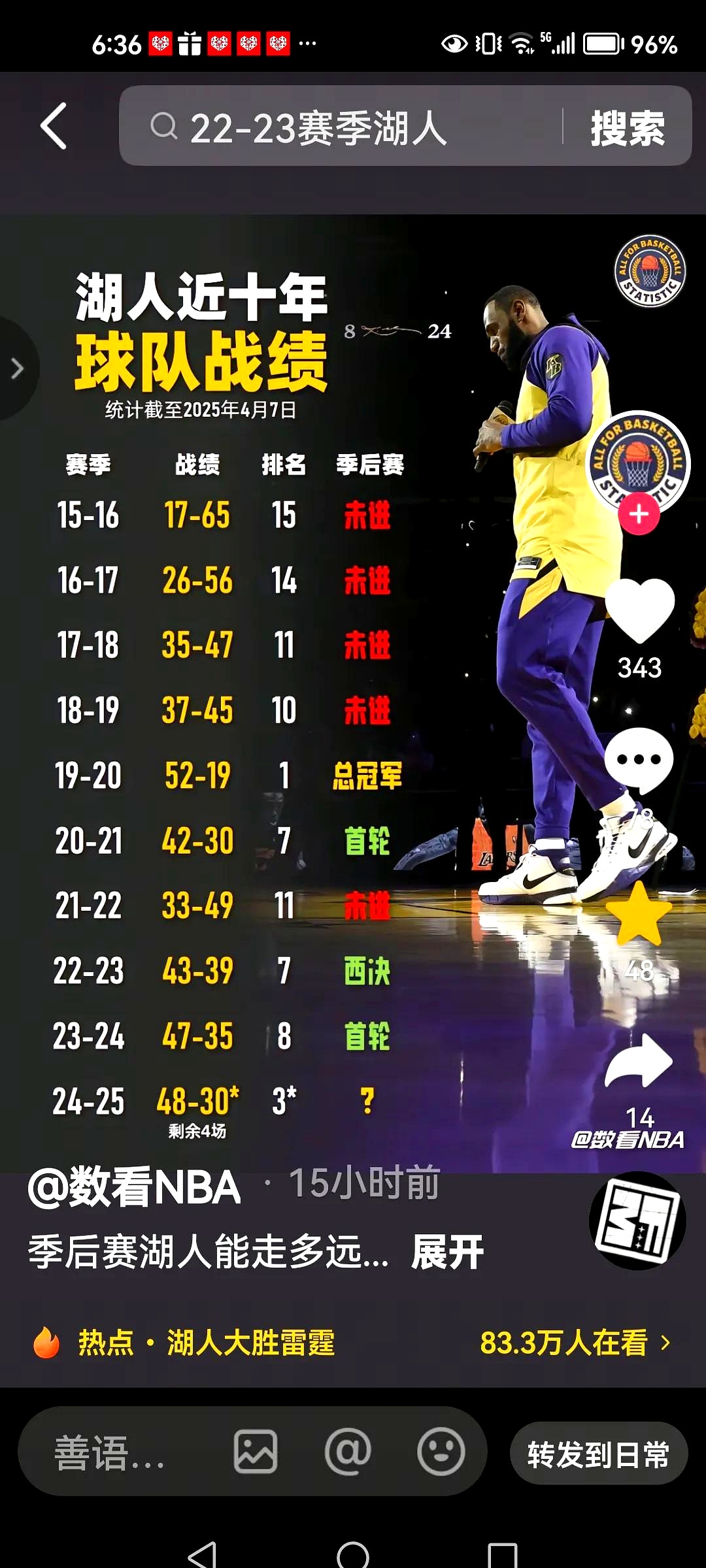Open the share arrow icon

coord(637,1062)
